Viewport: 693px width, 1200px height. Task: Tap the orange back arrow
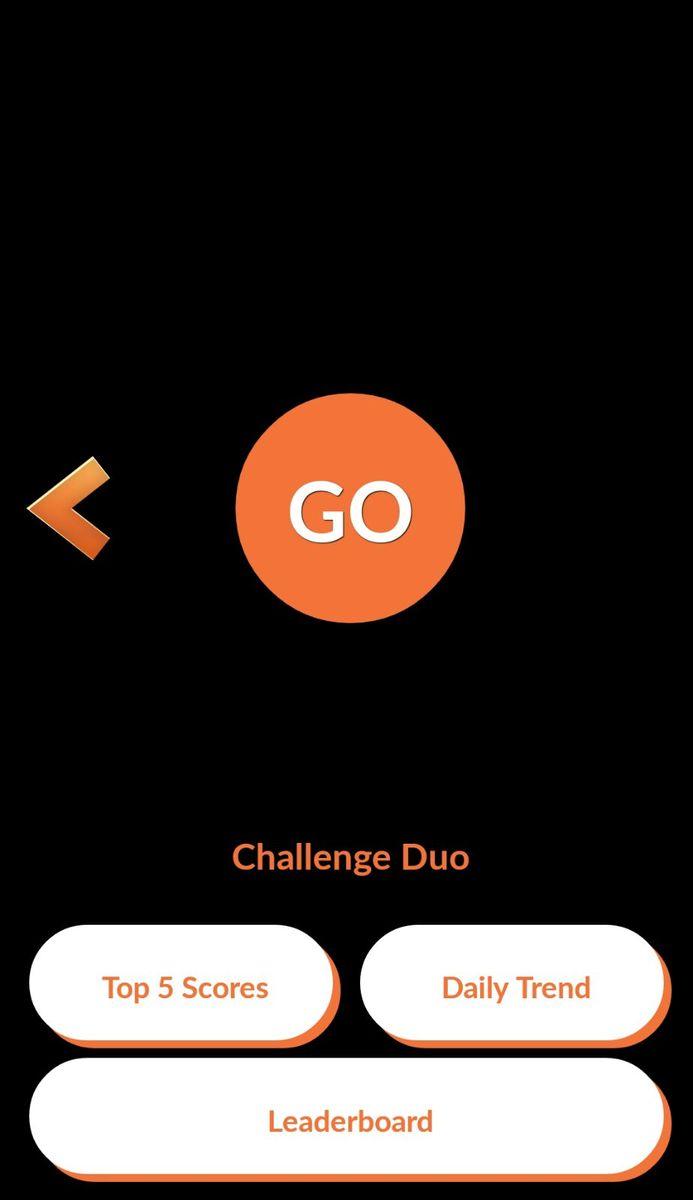tap(68, 508)
